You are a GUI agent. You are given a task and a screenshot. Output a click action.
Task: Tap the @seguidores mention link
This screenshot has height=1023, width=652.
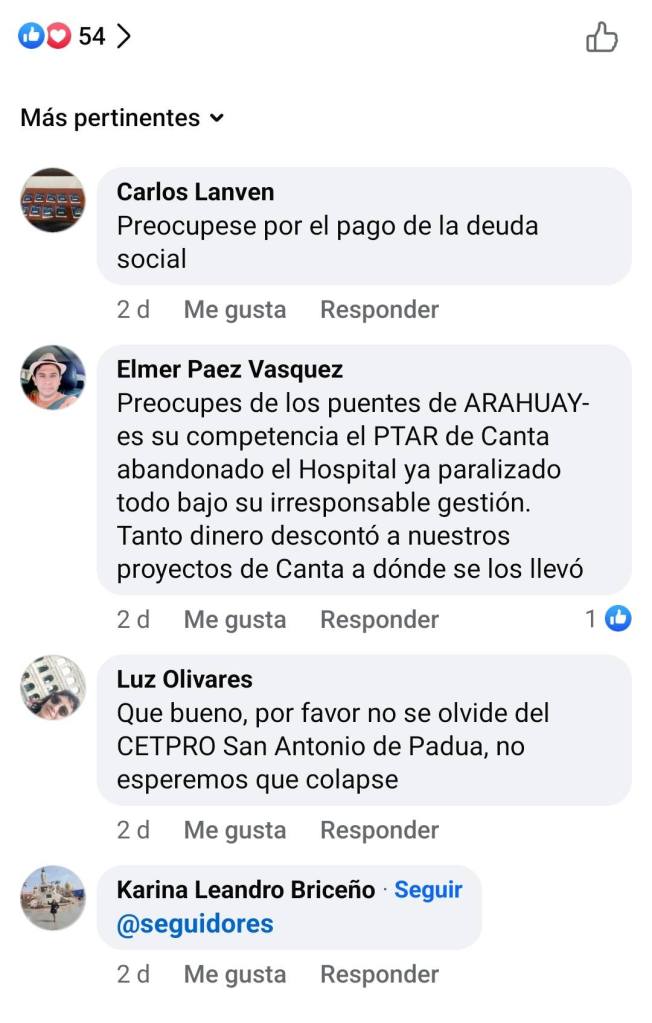195,924
